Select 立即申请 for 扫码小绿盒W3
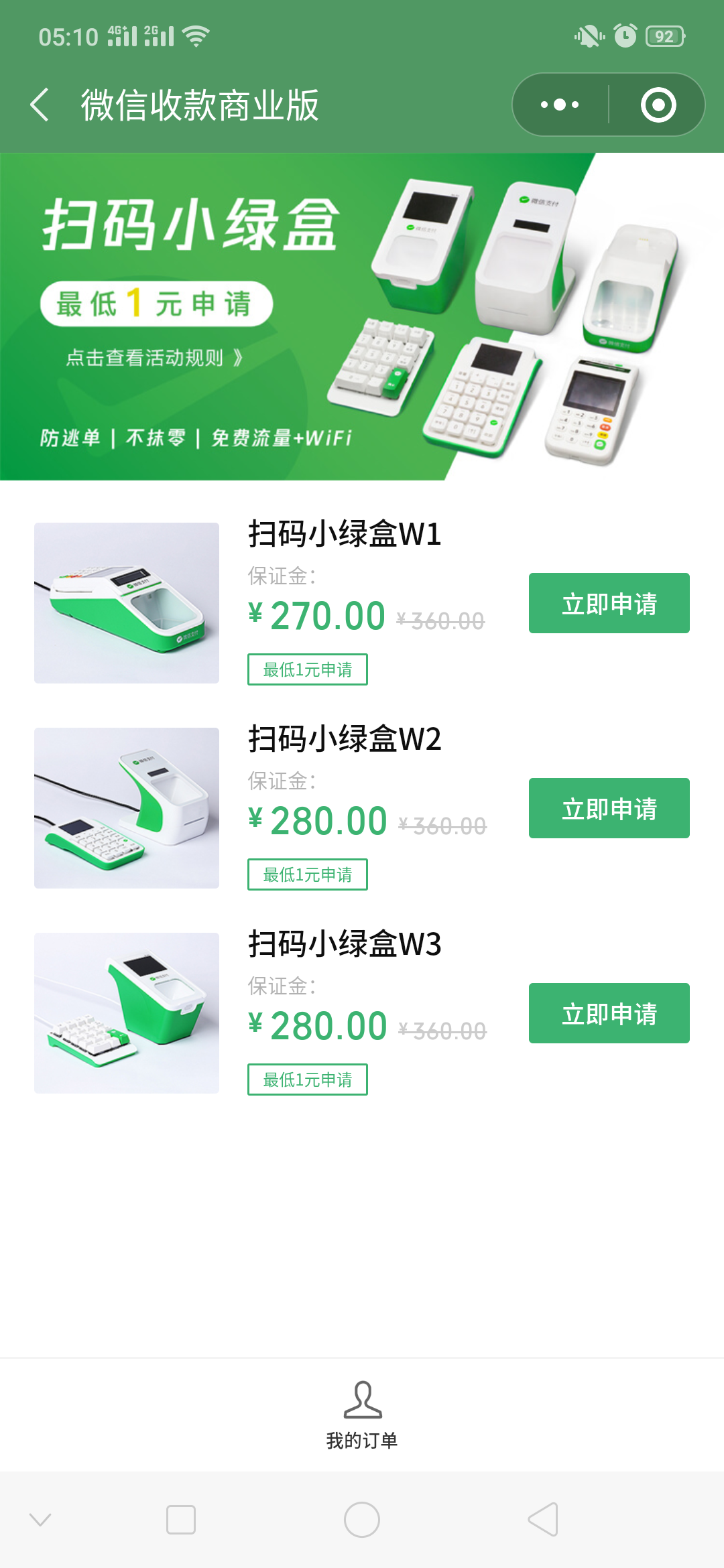The image size is (724, 1568). [x=609, y=1013]
